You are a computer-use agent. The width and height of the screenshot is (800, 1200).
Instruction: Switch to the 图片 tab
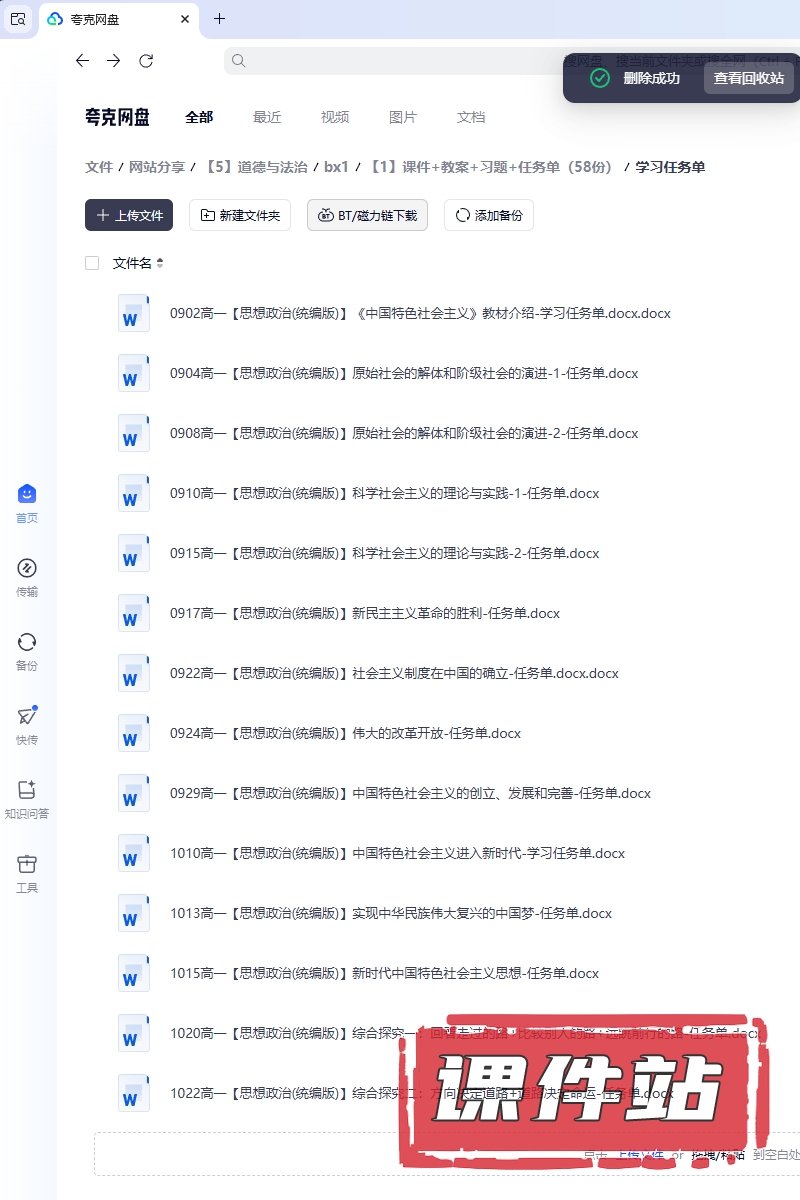coord(403,117)
